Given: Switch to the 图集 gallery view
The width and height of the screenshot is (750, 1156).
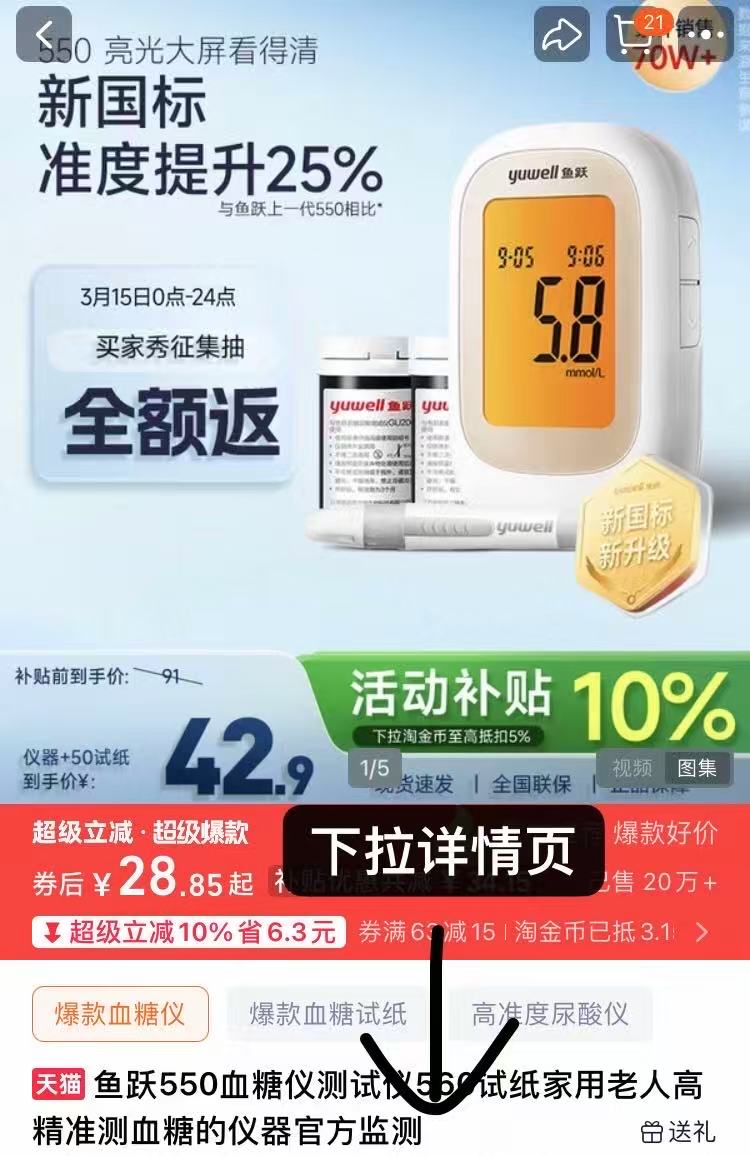Looking at the screenshot, I should [x=697, y=768].
